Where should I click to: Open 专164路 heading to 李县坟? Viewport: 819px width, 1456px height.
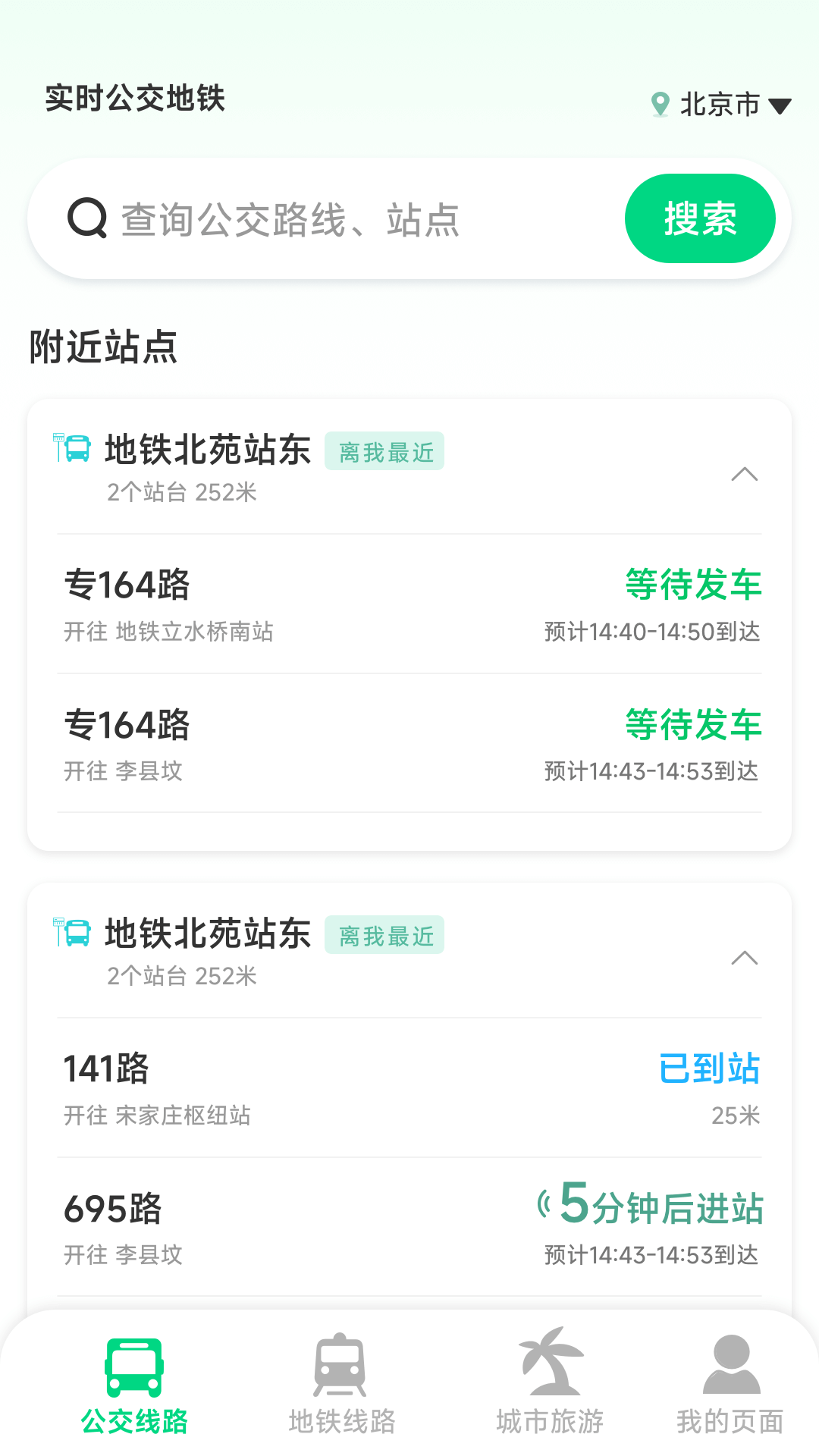coord(409,744)
